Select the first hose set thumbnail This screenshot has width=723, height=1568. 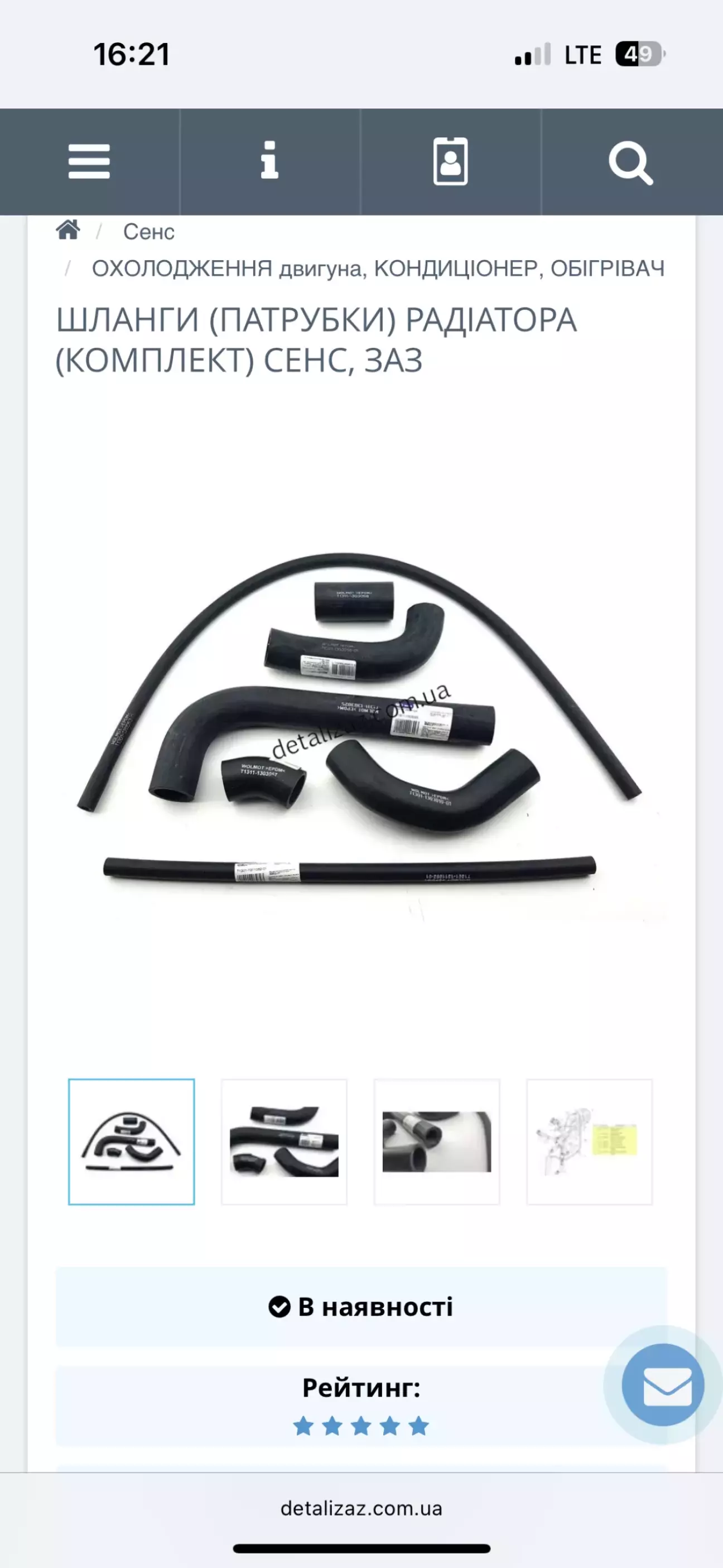click(x=132, y=1142)
